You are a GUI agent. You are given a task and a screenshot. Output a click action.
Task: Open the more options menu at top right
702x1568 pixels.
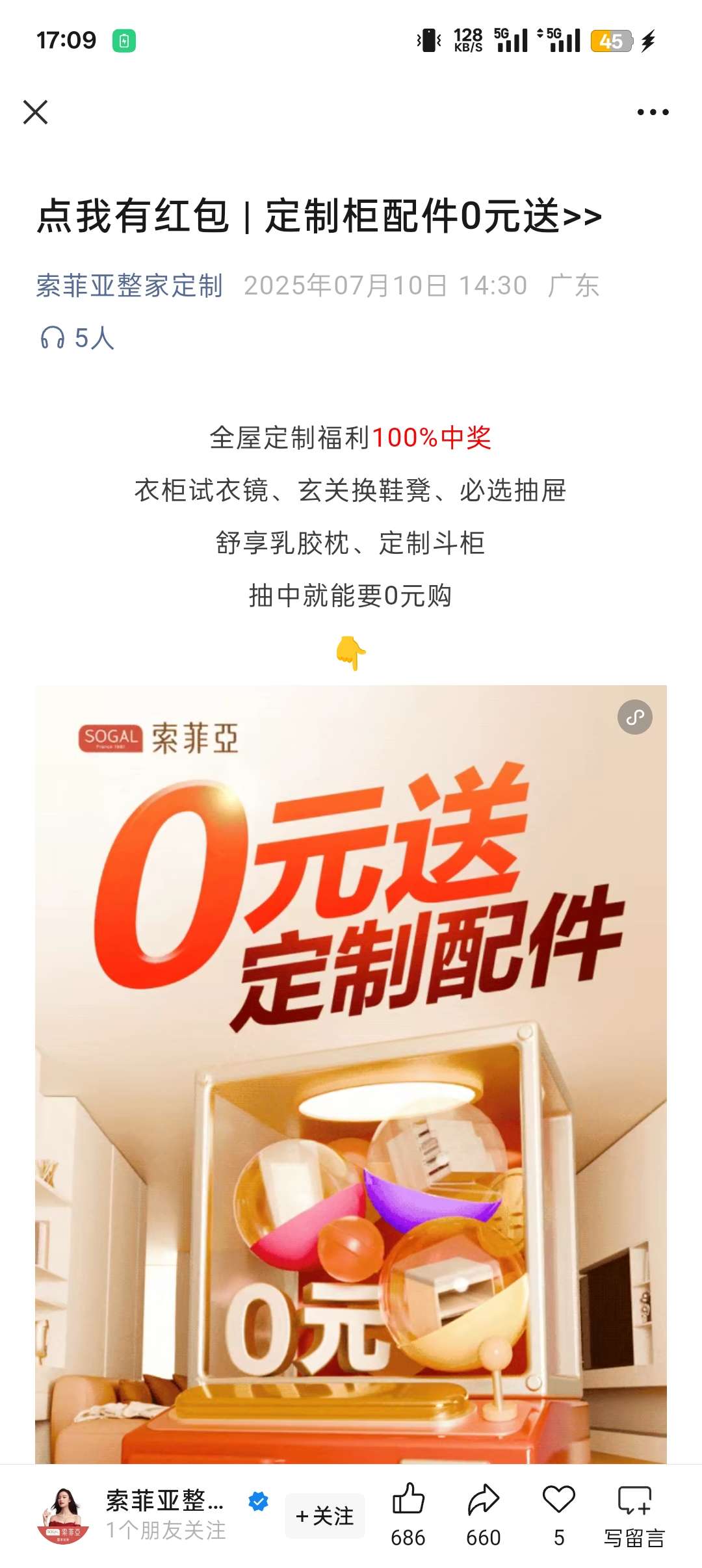pos(652,112)
